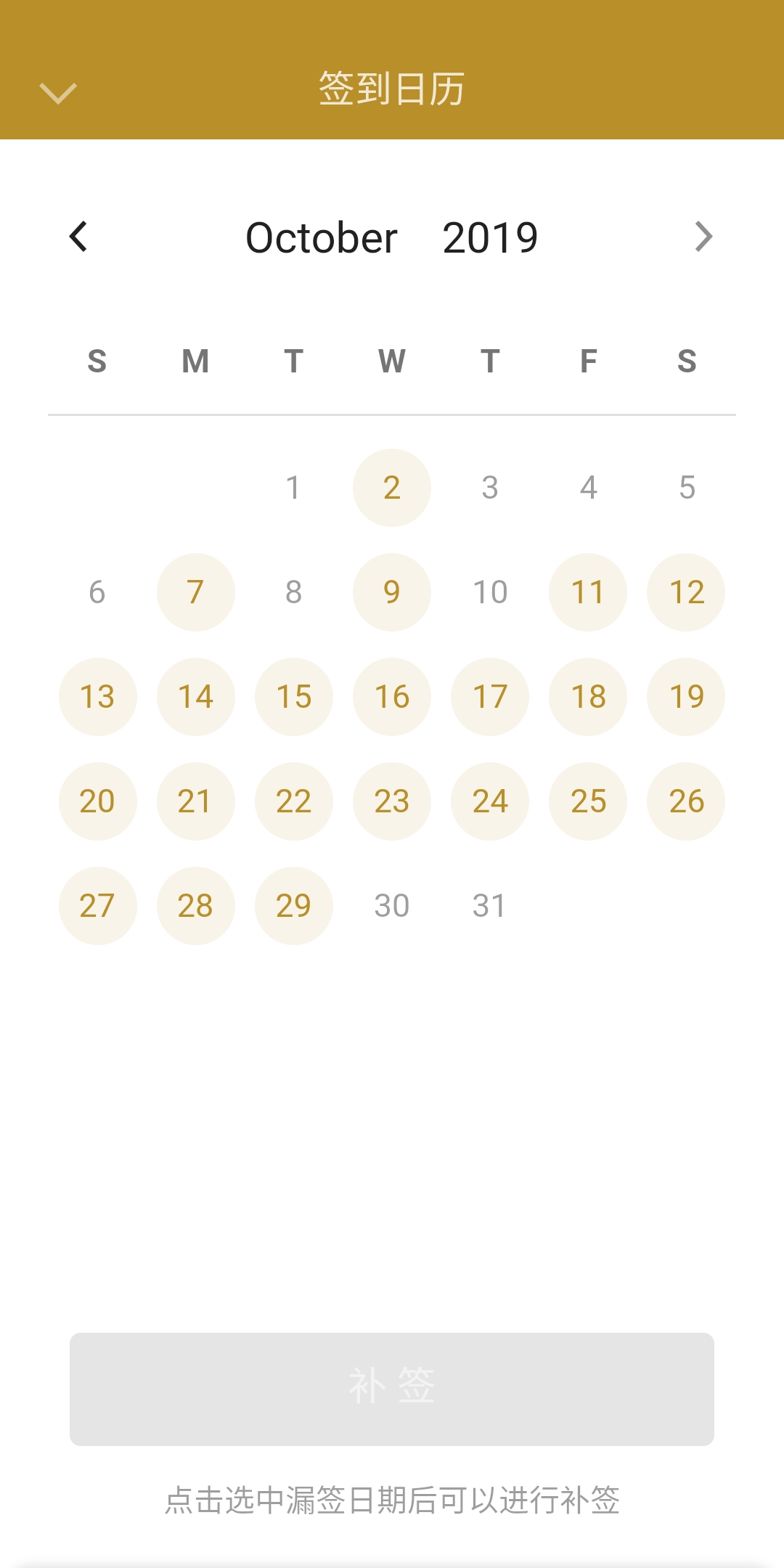Image resolution: width=784 pixels, height=1568 pixels.
Task: Select October 4 on the calendar
Action: tap(588, 488)
